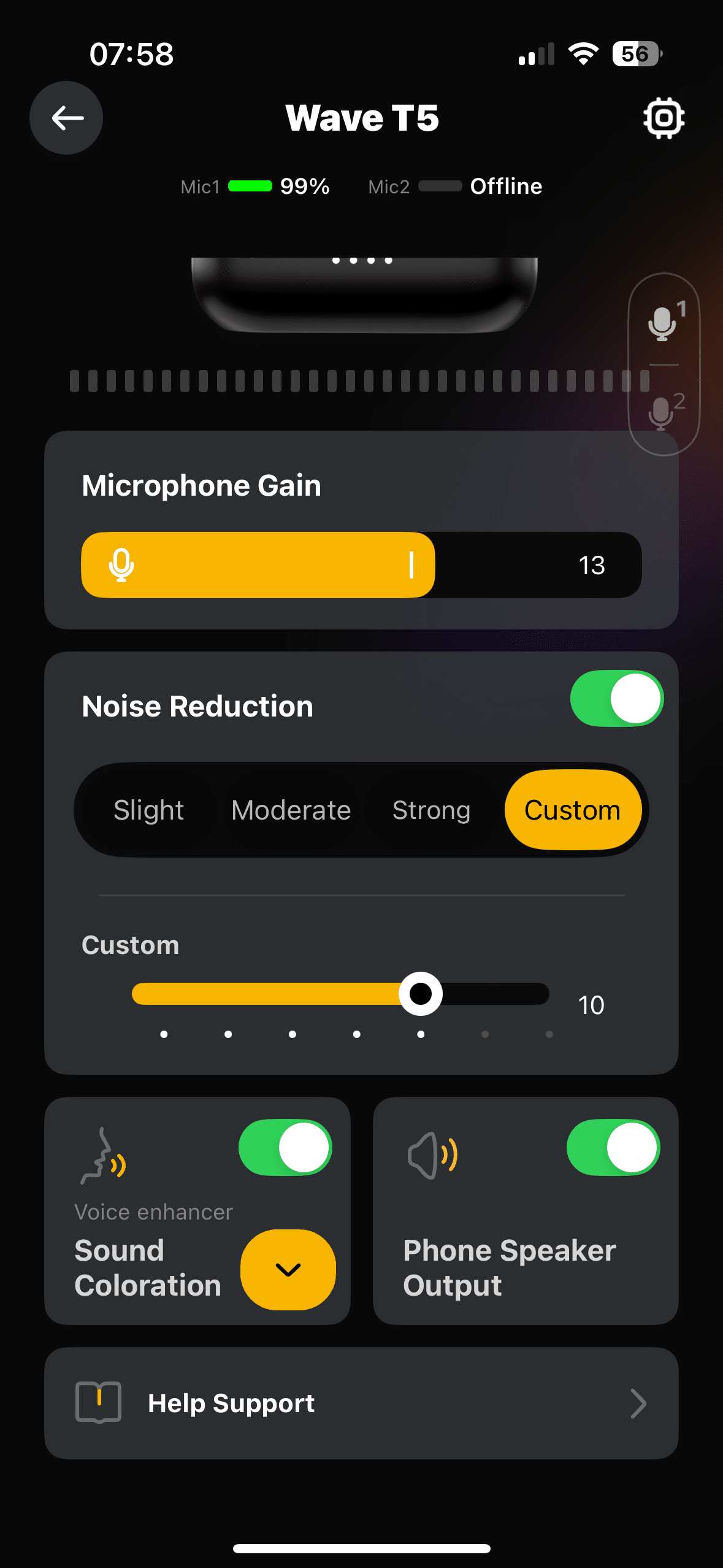Go back using the arrow button

66,118
